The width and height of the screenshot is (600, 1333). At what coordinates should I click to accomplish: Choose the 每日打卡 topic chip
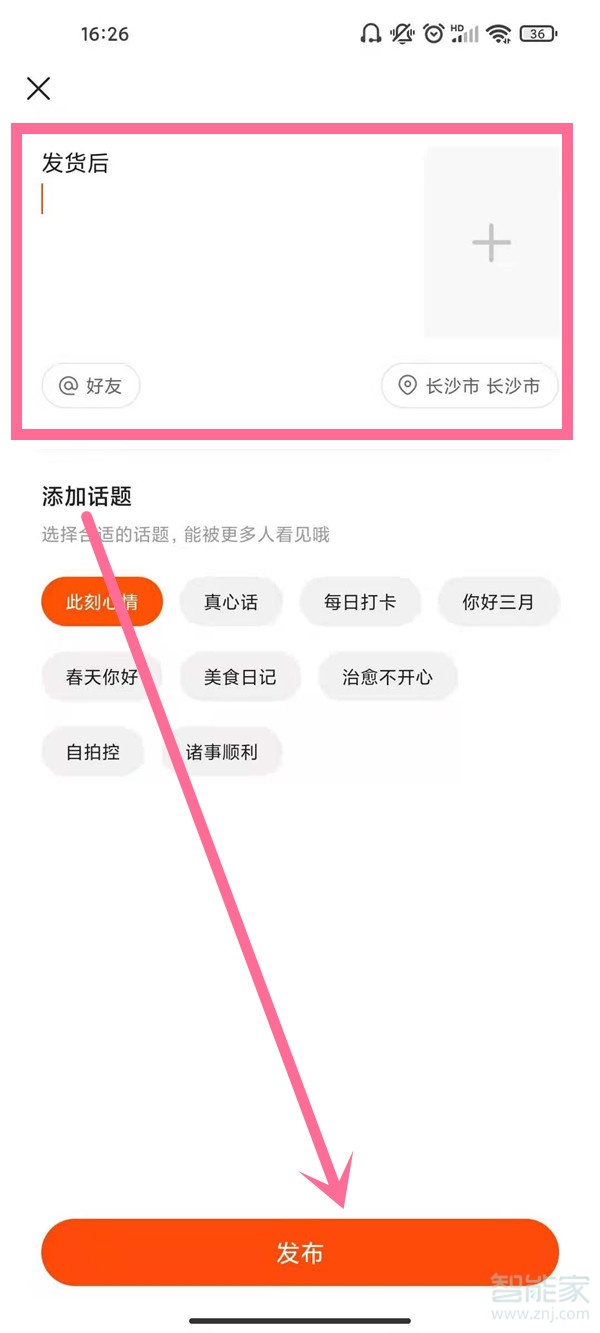click(360, 602)
